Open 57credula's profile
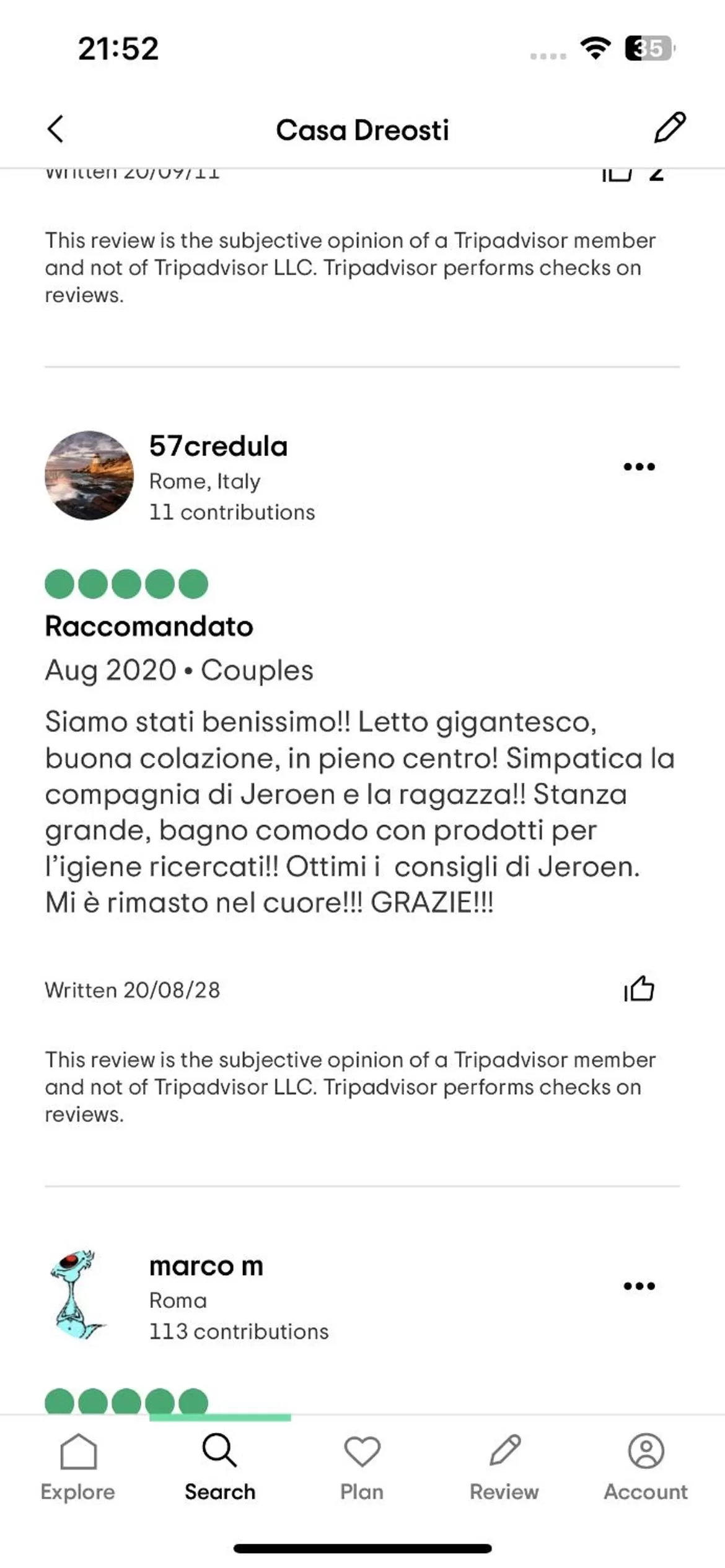Viewport: 725px width, 1568px height. tap(219, 445)
